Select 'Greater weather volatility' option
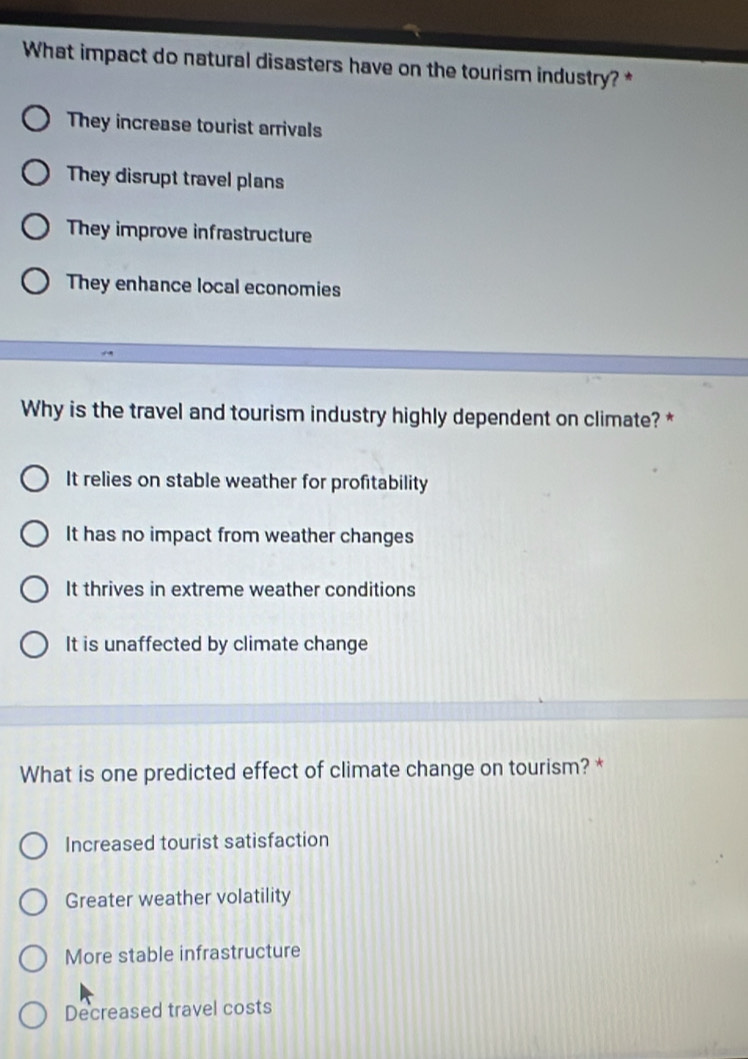This screenshot has width=748, height=1059. click(35, 901)
